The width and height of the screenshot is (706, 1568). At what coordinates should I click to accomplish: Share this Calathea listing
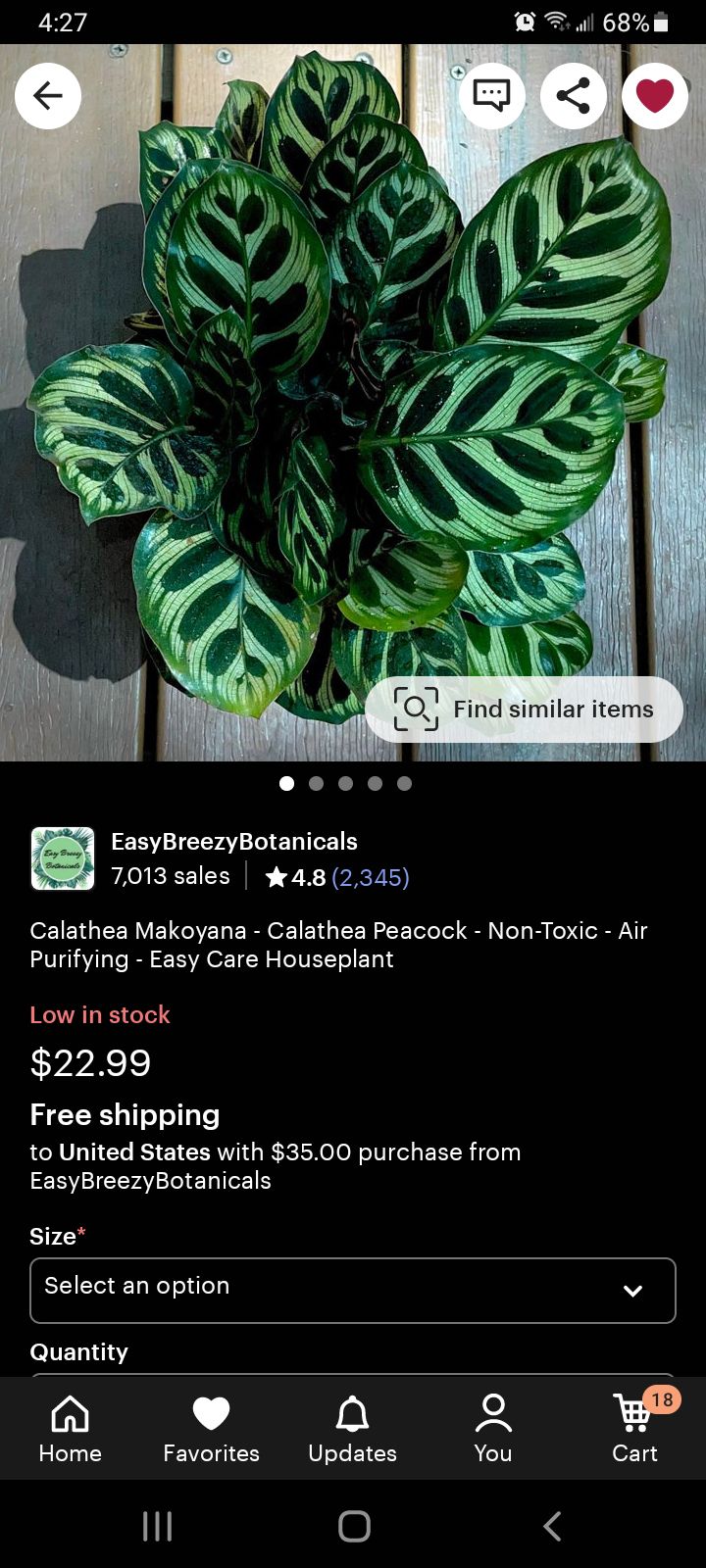[573, 96]
